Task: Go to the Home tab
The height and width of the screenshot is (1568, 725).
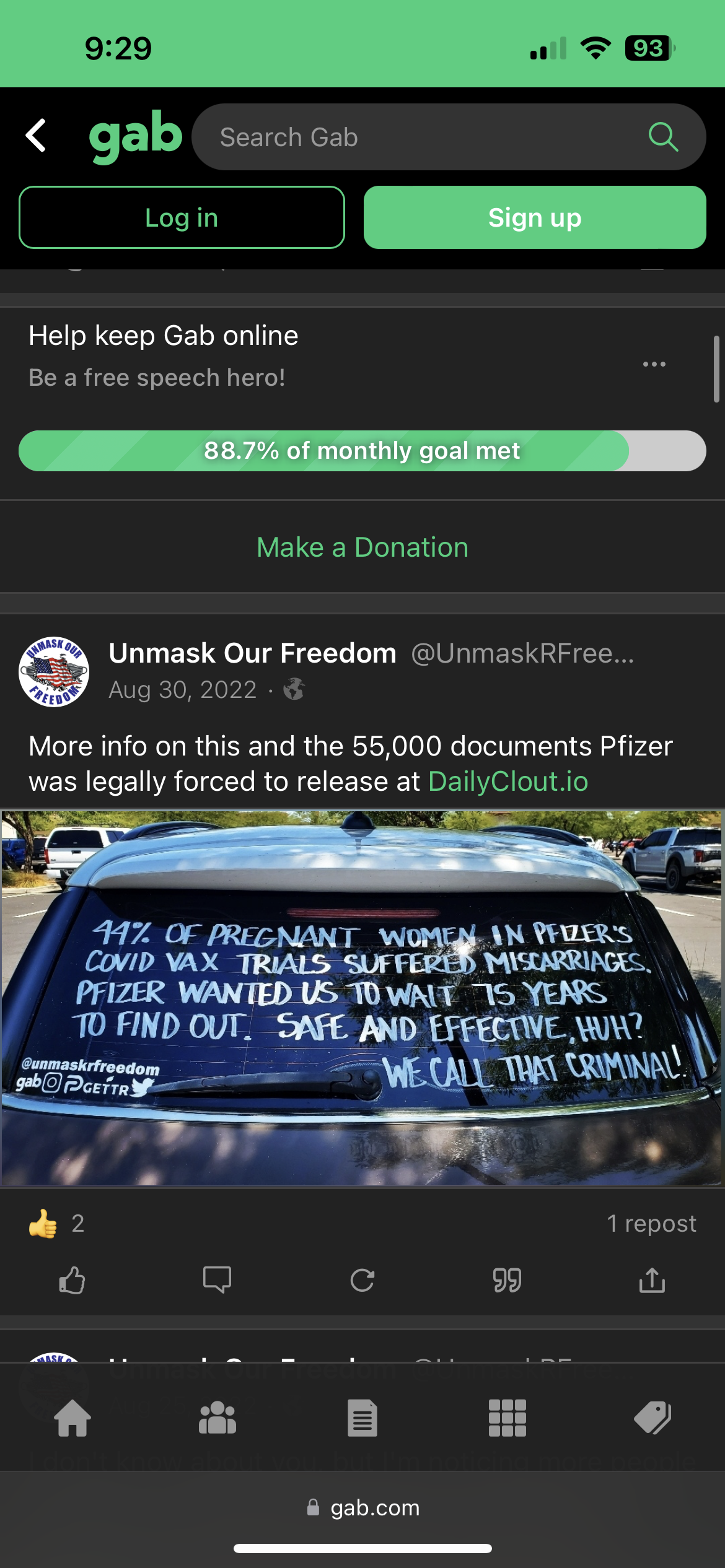Action: click(72, 1418)
